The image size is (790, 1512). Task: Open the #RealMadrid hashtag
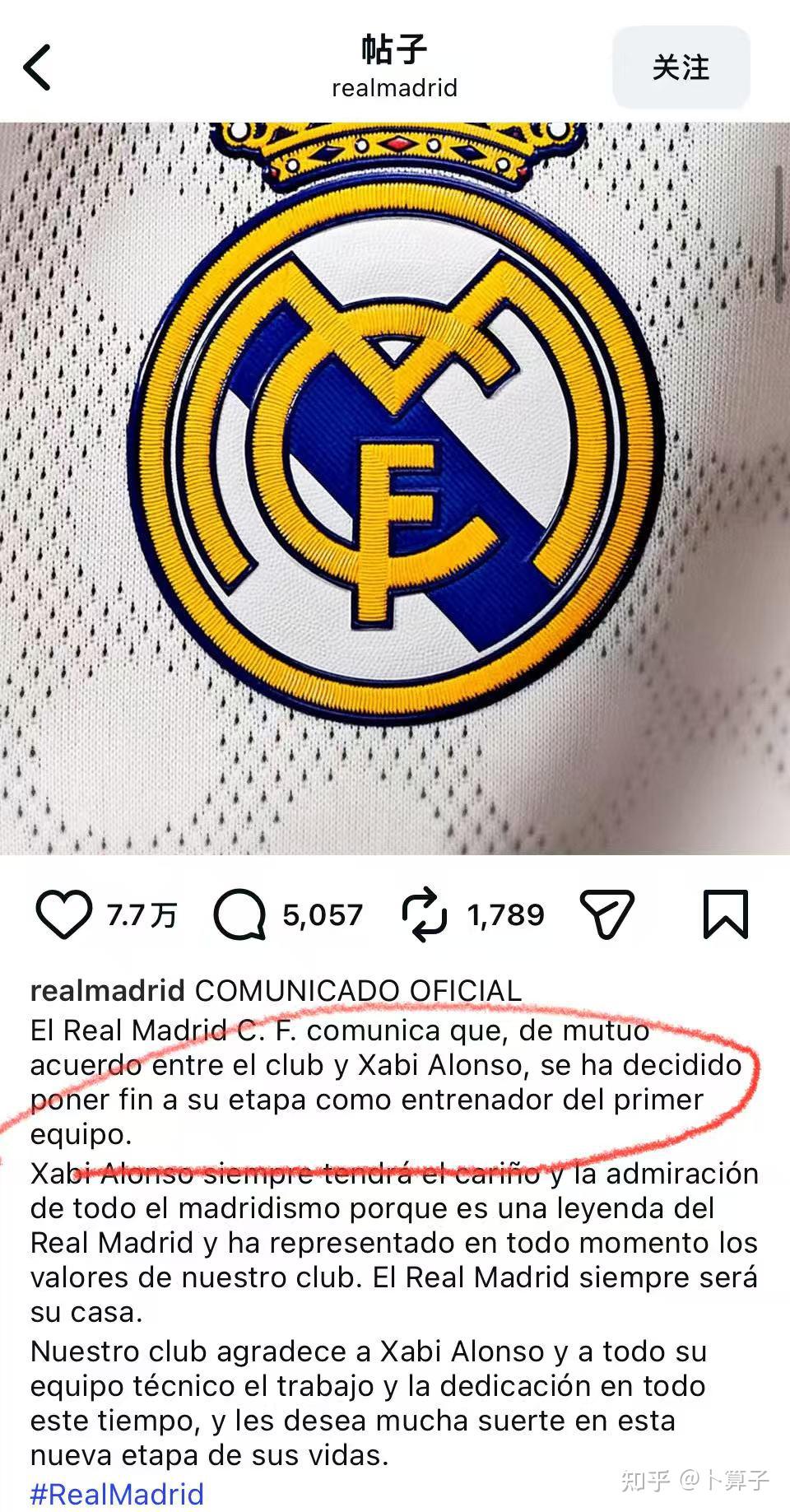click(117, 1494)
